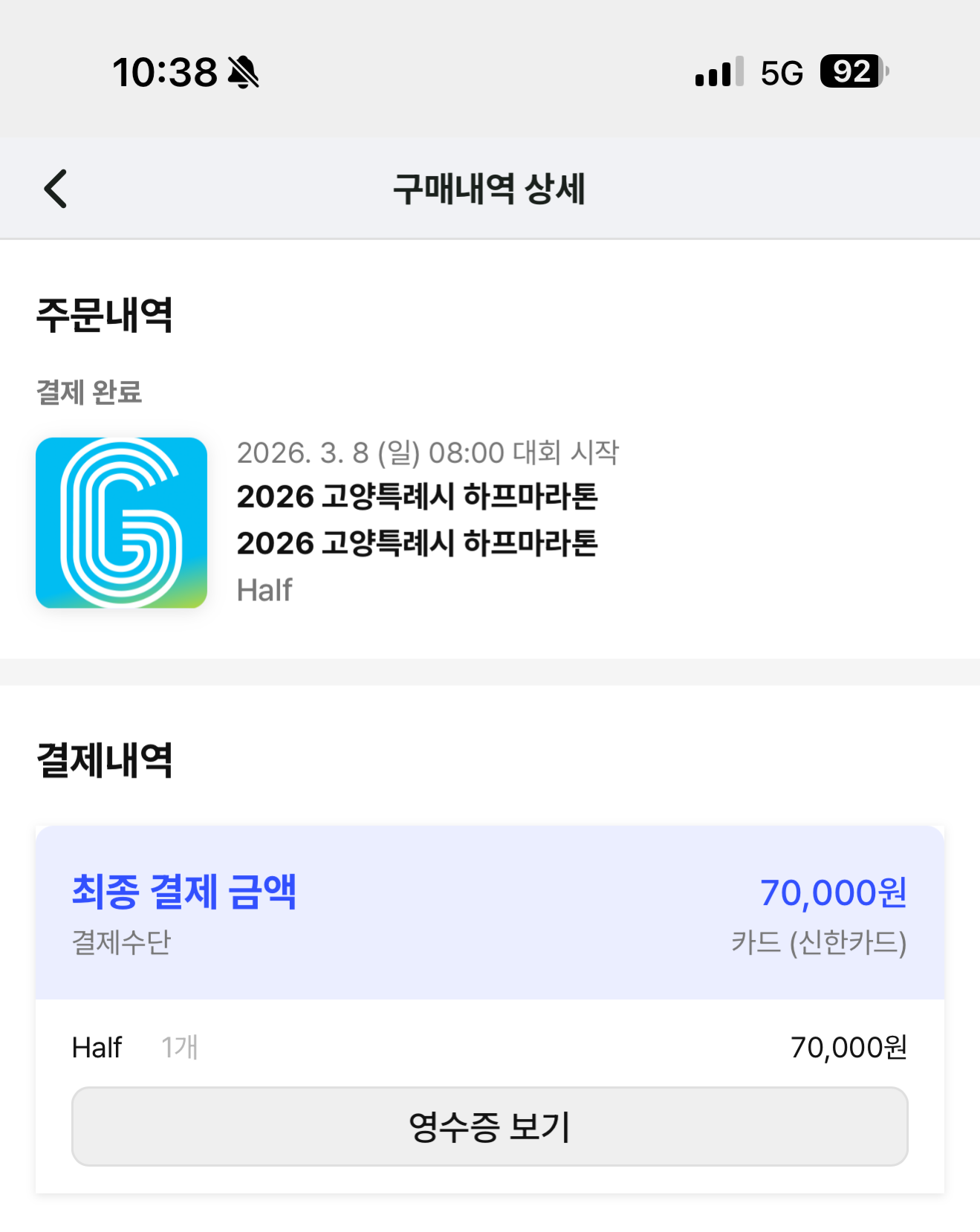Tap the 70,000원 final payment amount
Image resolution: width=980 pixels, height=1232 pixels.
(834, 894)
